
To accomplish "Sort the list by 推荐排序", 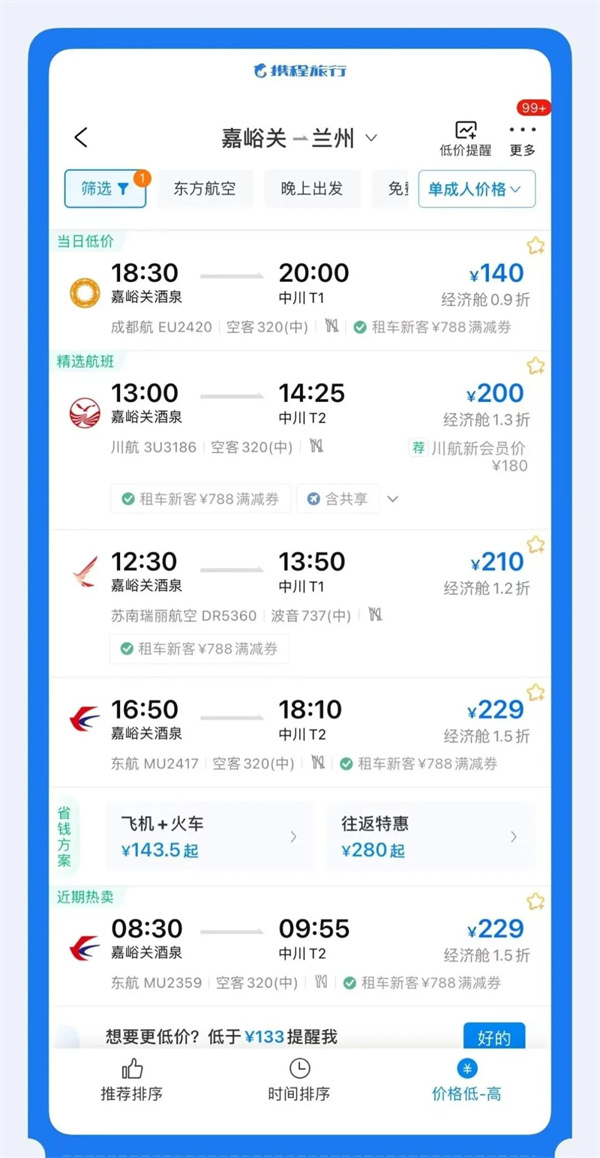I will click(x=132, y=1080).
